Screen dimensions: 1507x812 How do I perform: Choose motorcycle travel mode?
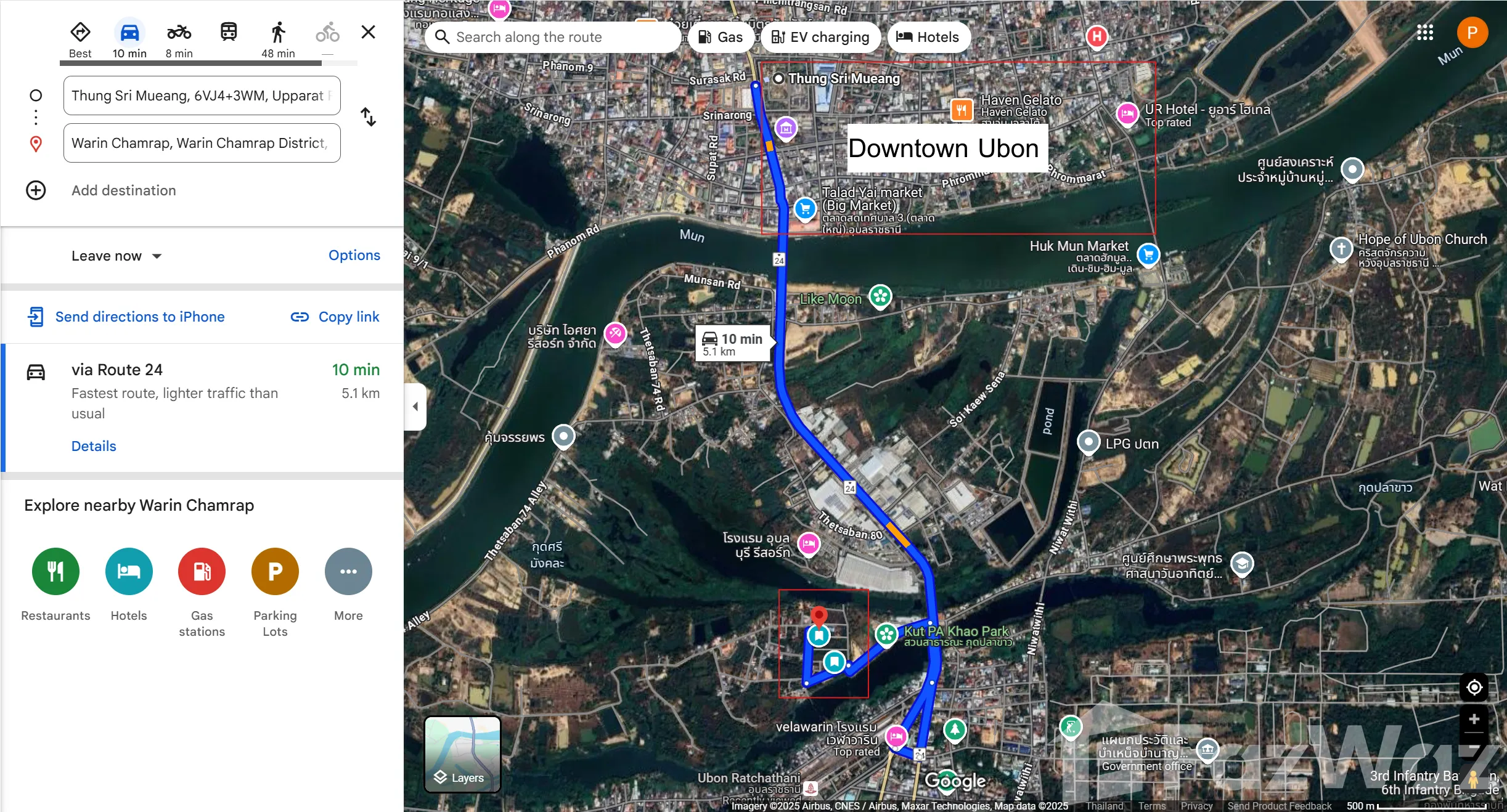click(x=179, y=38)
